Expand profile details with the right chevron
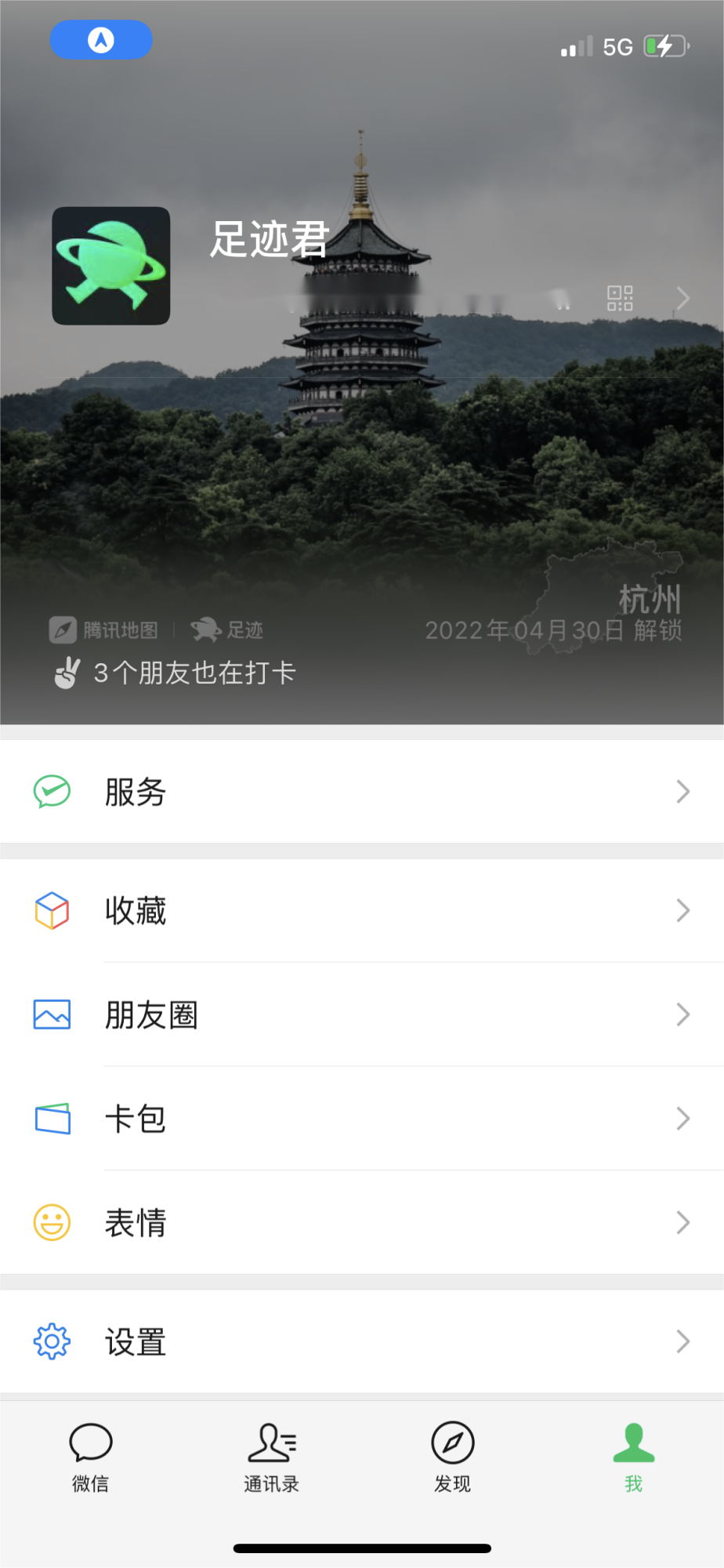Image resolution: width=724 pixels, height=1568 pixels. coord(681,299)
